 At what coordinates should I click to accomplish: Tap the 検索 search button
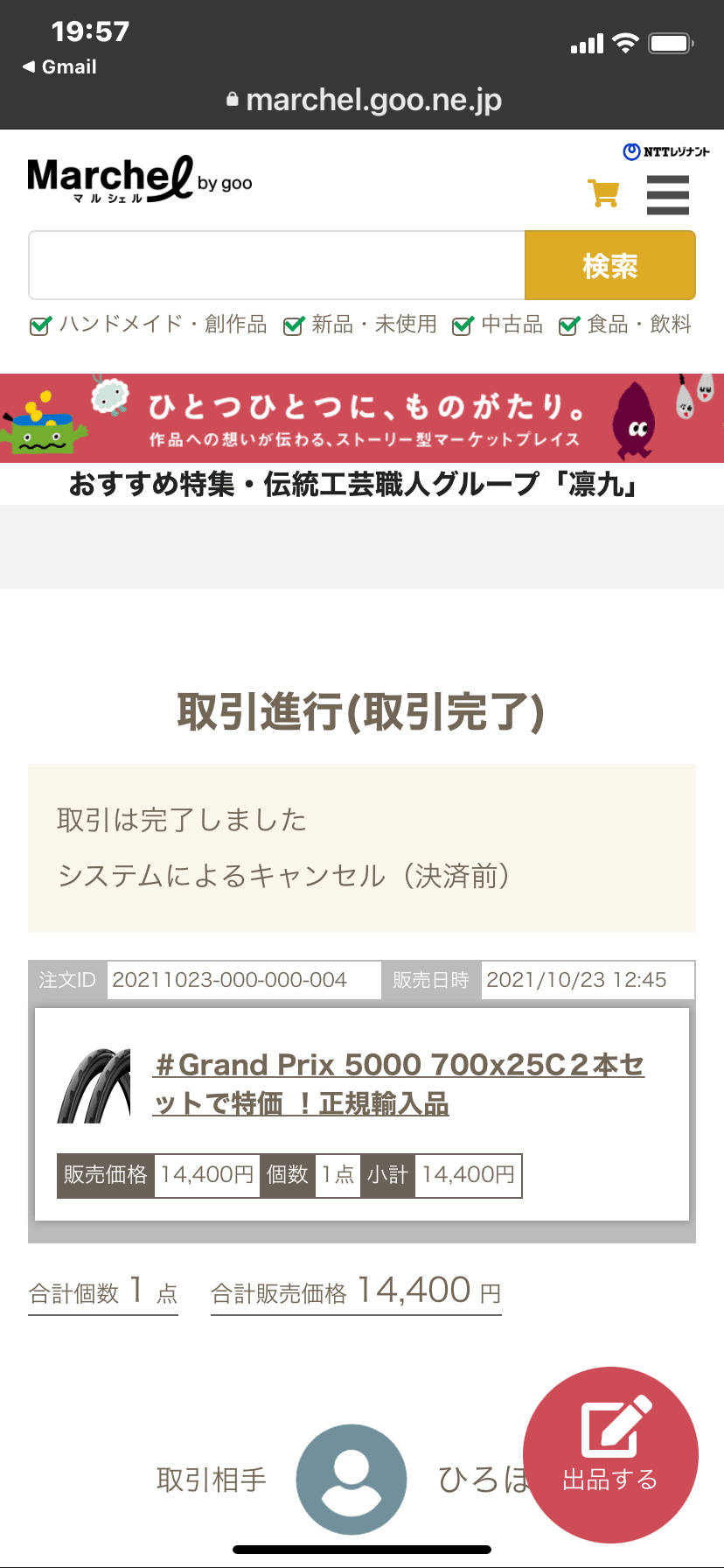pos(609,265)
